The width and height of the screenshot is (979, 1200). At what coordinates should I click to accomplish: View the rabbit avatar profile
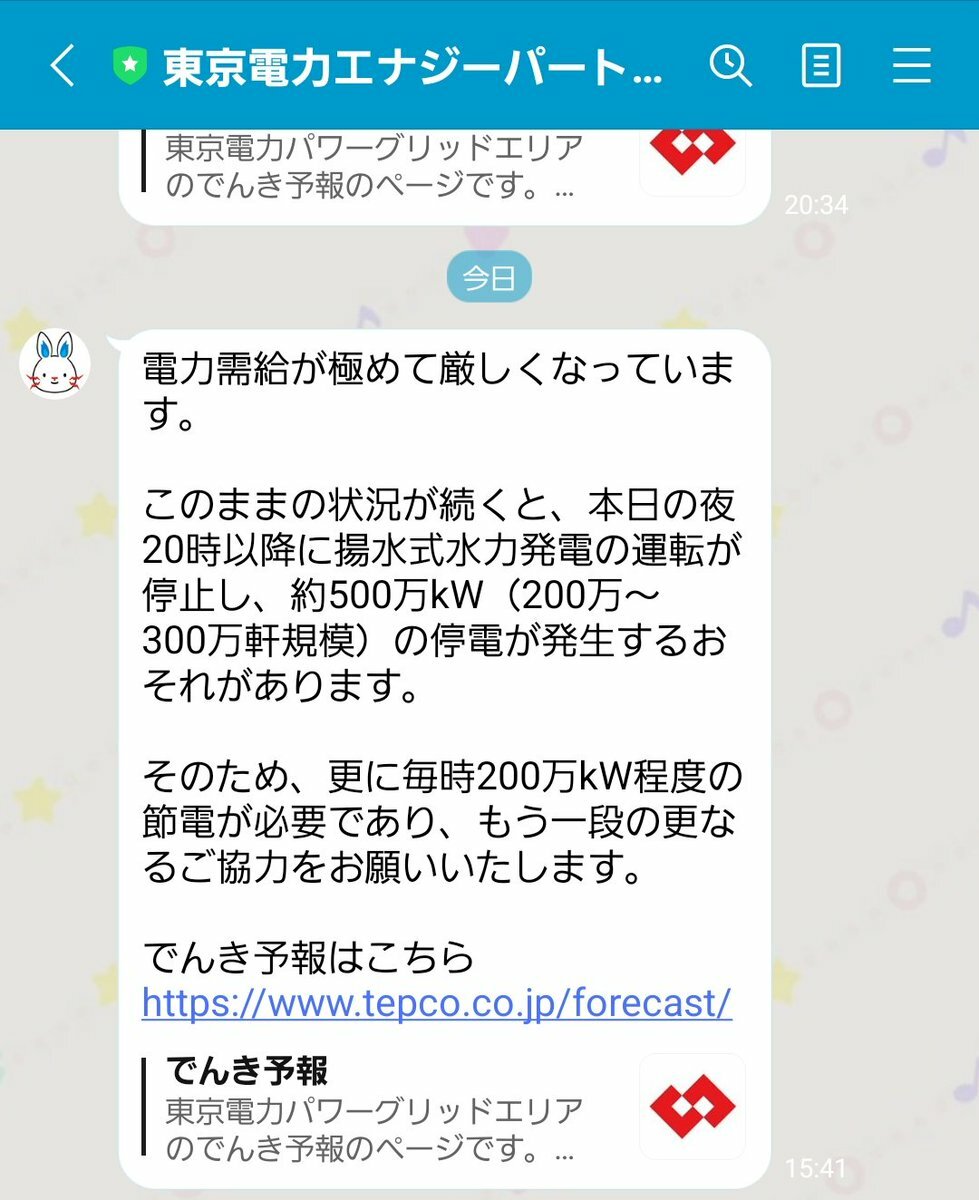(x=56, y=363)
